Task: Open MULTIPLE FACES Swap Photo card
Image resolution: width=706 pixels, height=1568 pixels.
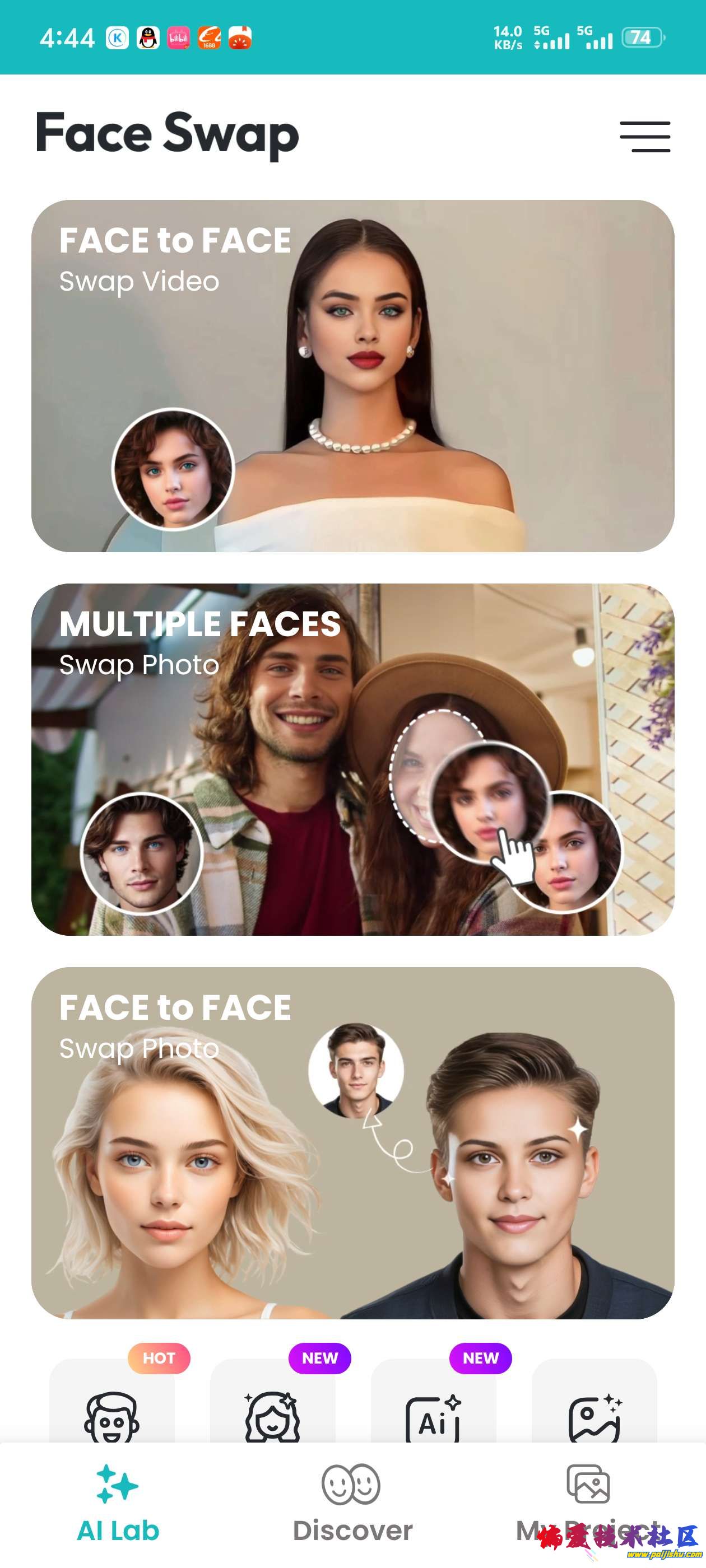Action: tap(352, 759)
